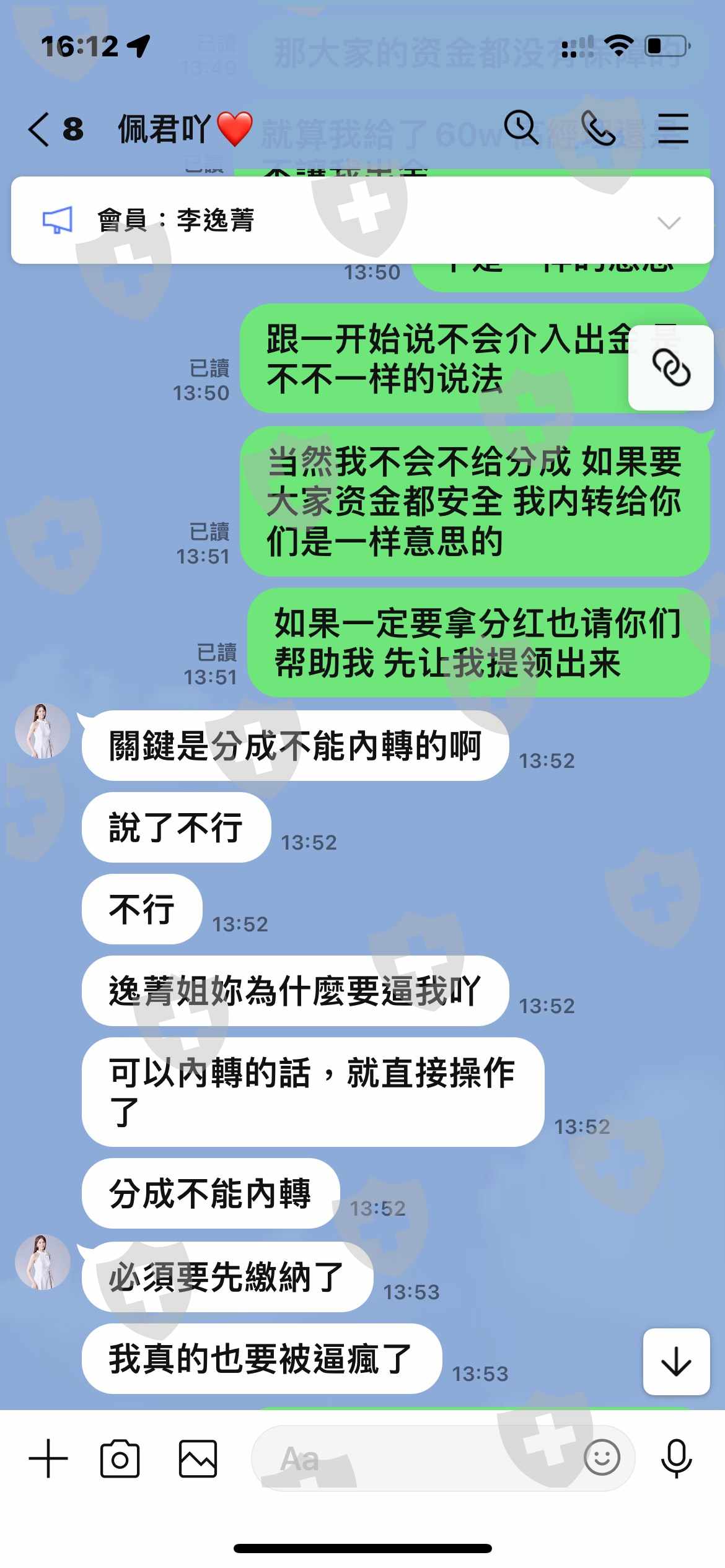Pick a picture from the gallery
Screen dimensions: 725x1568
tap(198, 1458)
